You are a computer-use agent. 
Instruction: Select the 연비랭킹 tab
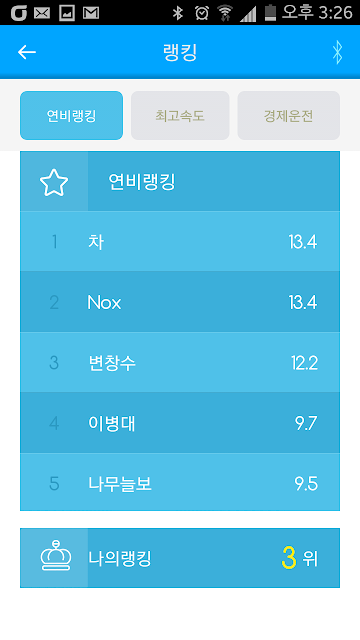pos(71,116)
